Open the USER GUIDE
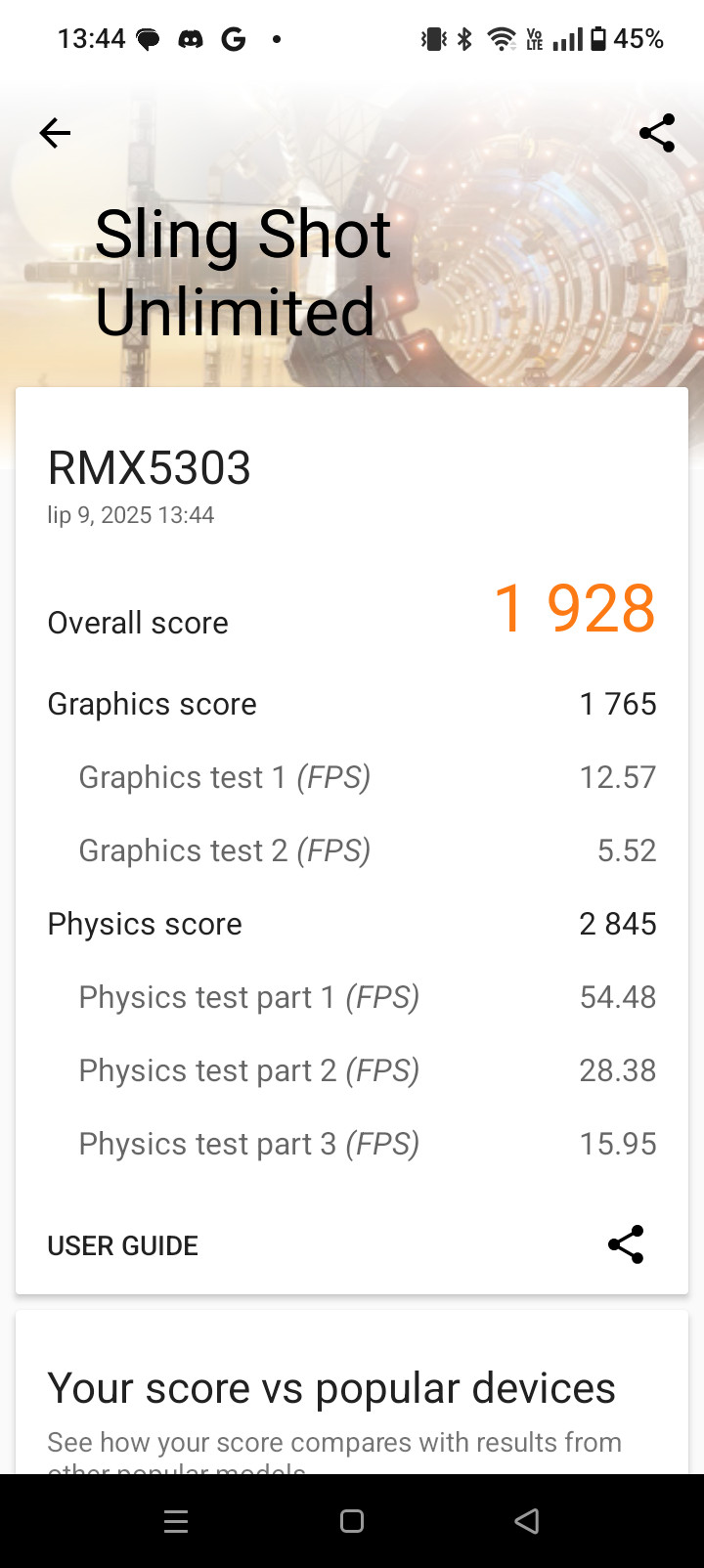Image resolution: width=704 pixels, height=1568 pixels. [x=123, y=1245]
